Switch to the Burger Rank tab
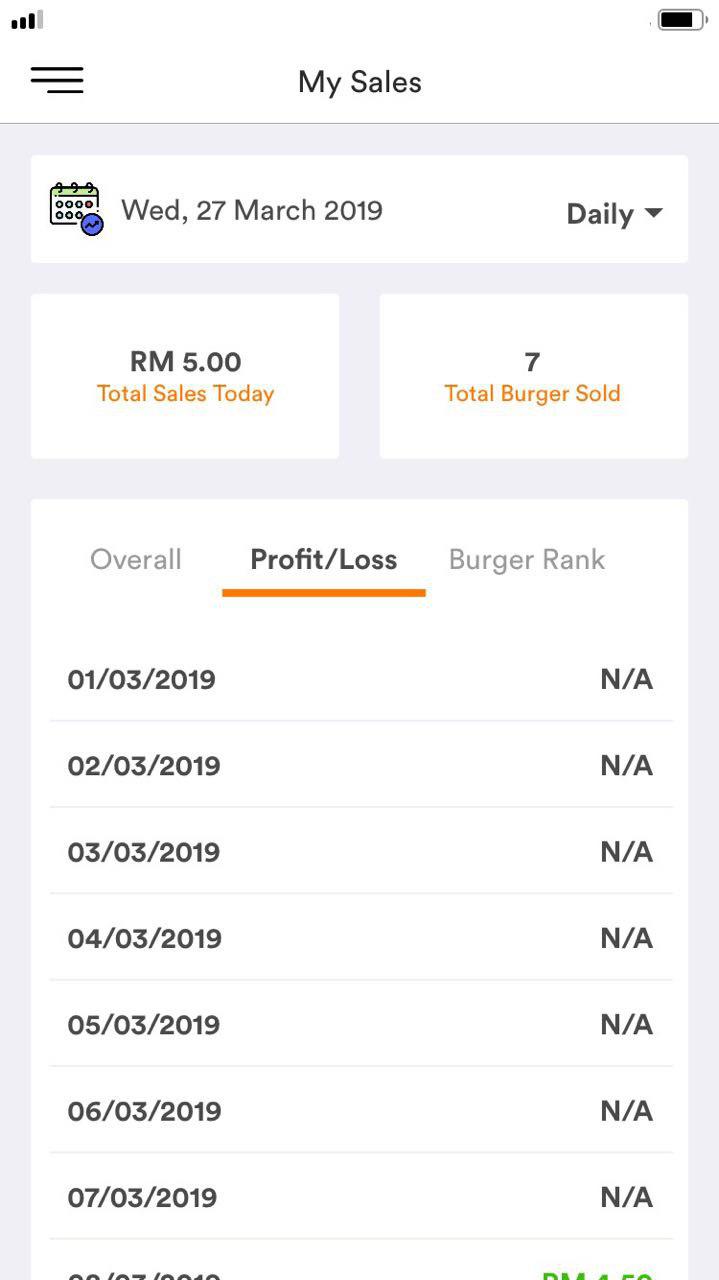 pos(527,559)
